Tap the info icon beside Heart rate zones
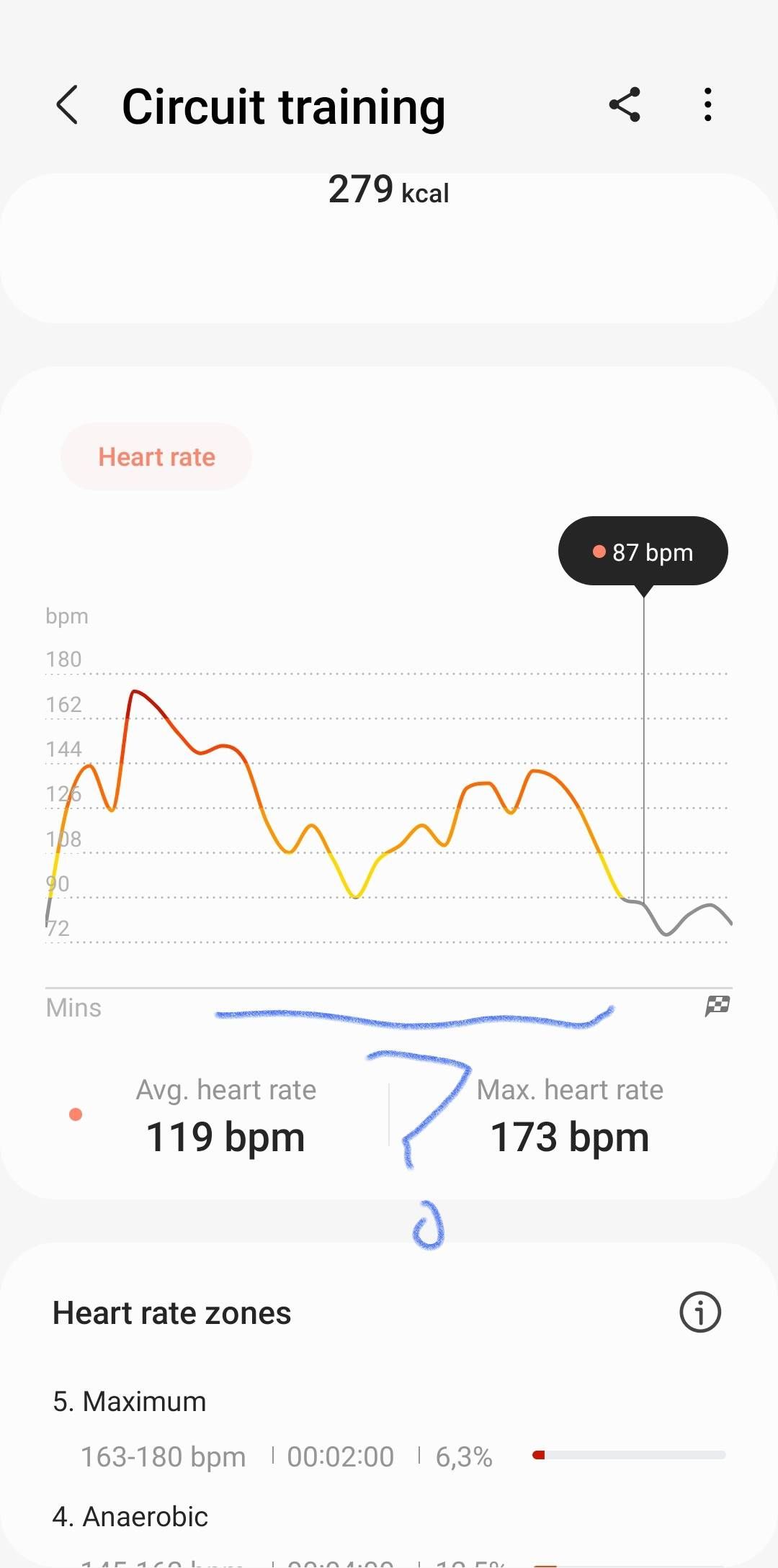 pyautogui.click(x=699, y=1312)
